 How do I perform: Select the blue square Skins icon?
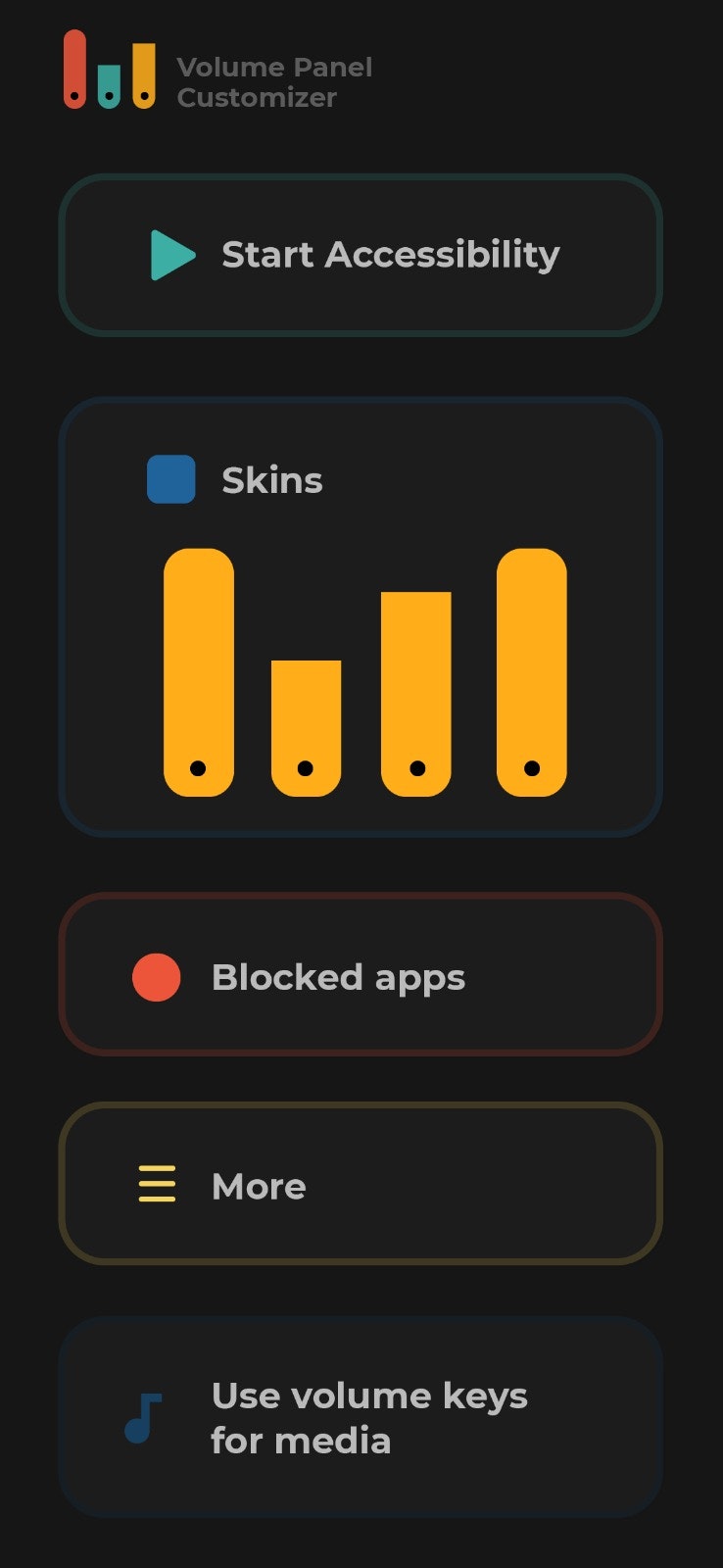pyautogui.click(x=170, y=480)
